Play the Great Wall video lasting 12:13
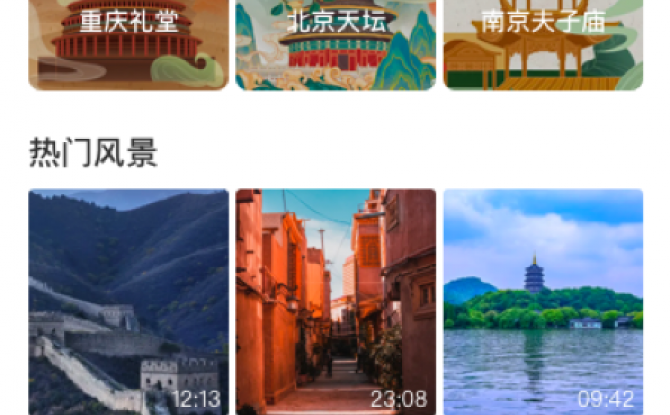 128,302
